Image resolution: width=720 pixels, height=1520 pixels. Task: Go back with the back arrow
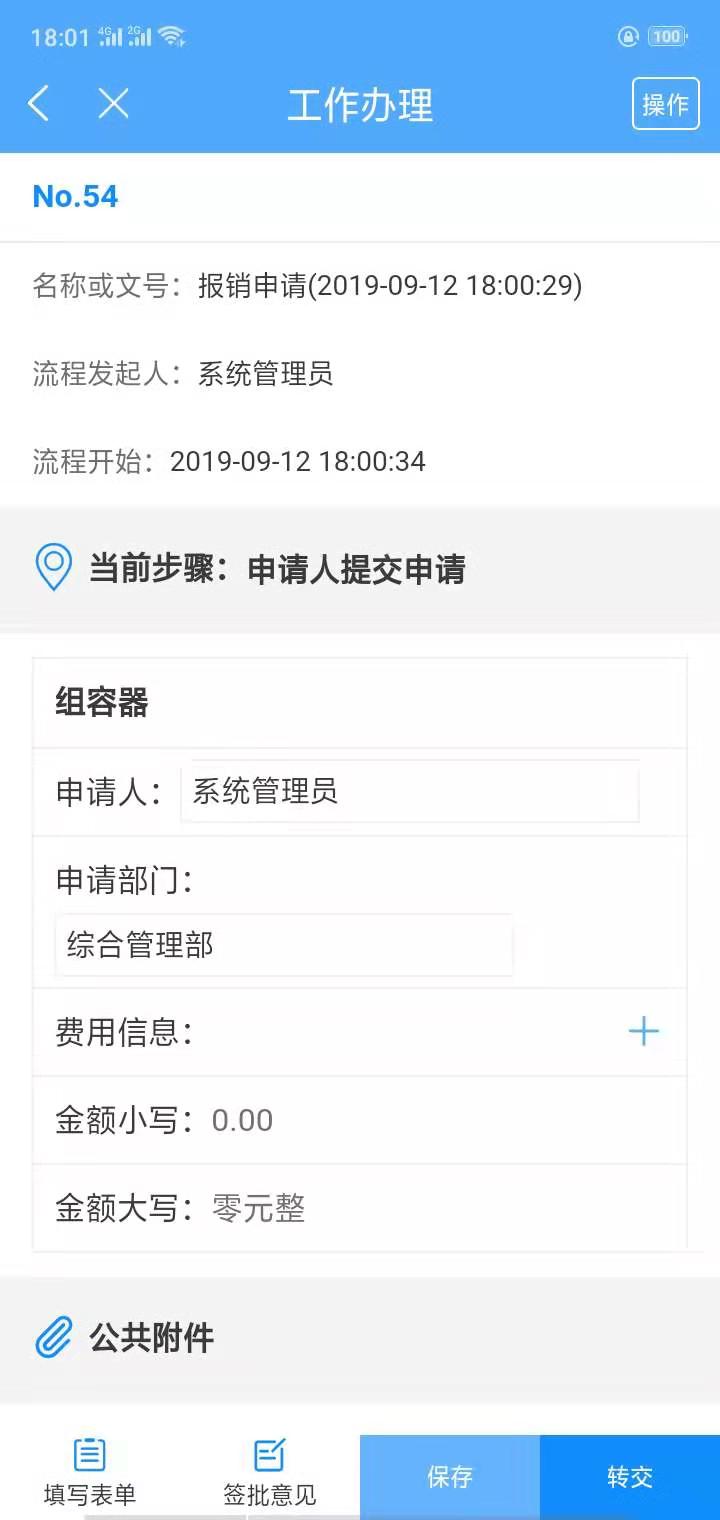(x=39, y=103)
